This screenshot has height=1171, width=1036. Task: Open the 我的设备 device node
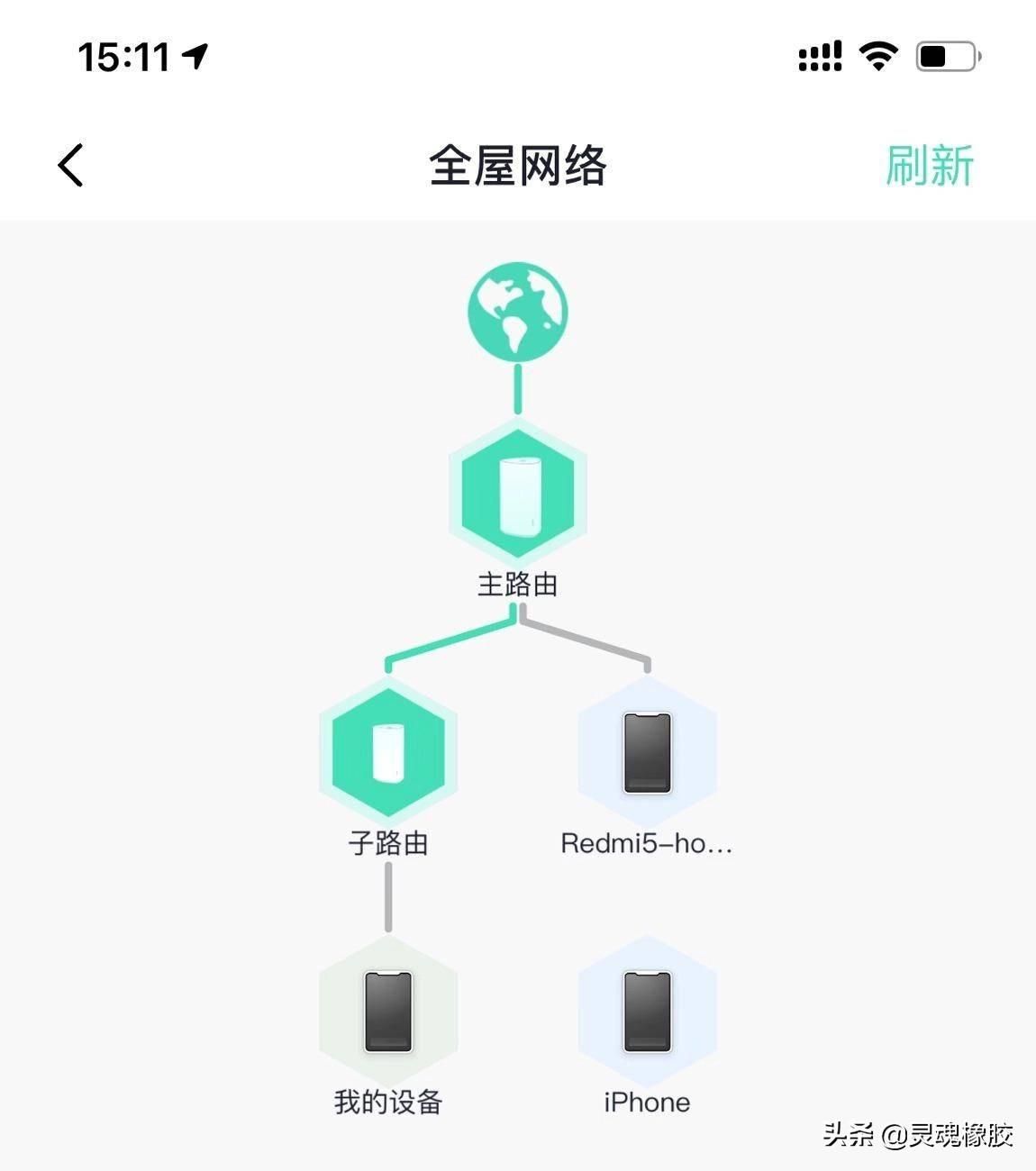[x=388, y=1012]
